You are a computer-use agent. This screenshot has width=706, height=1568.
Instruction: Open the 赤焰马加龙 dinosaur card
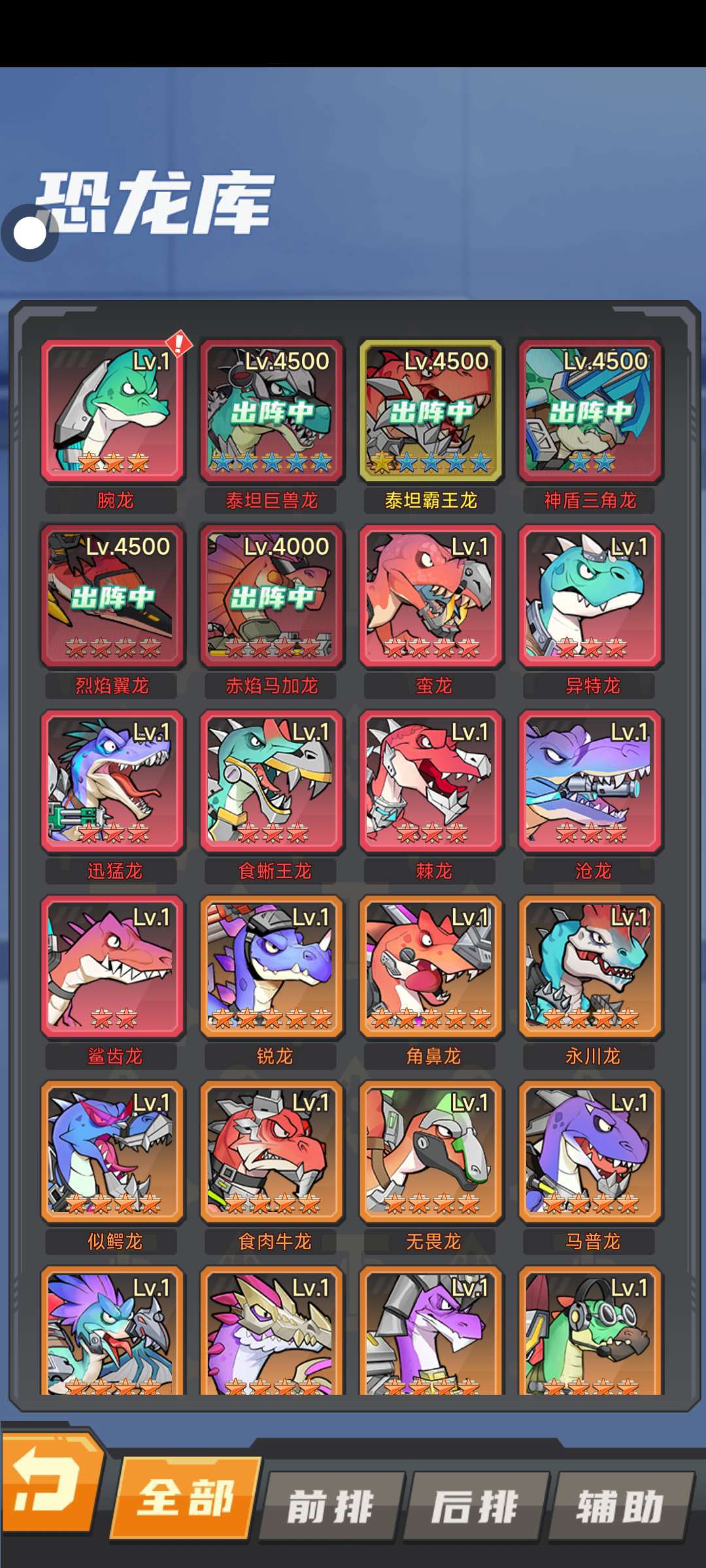point(271,596)
